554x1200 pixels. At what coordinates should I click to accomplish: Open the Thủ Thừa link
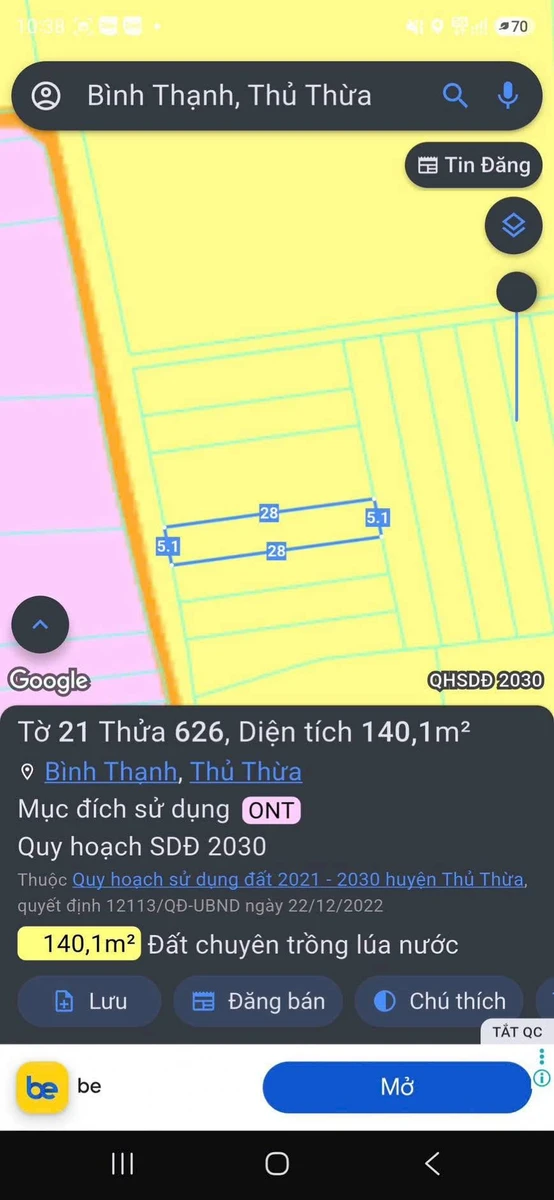(246, 771)
